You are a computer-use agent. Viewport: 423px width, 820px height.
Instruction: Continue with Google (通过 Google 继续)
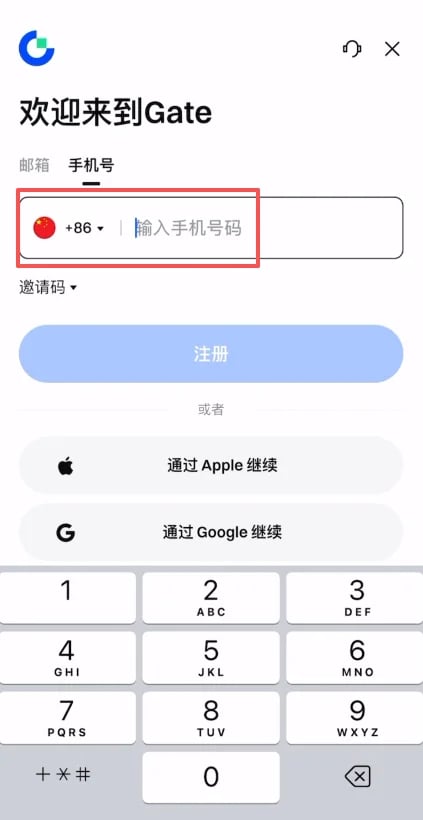[x=211, y=532]
